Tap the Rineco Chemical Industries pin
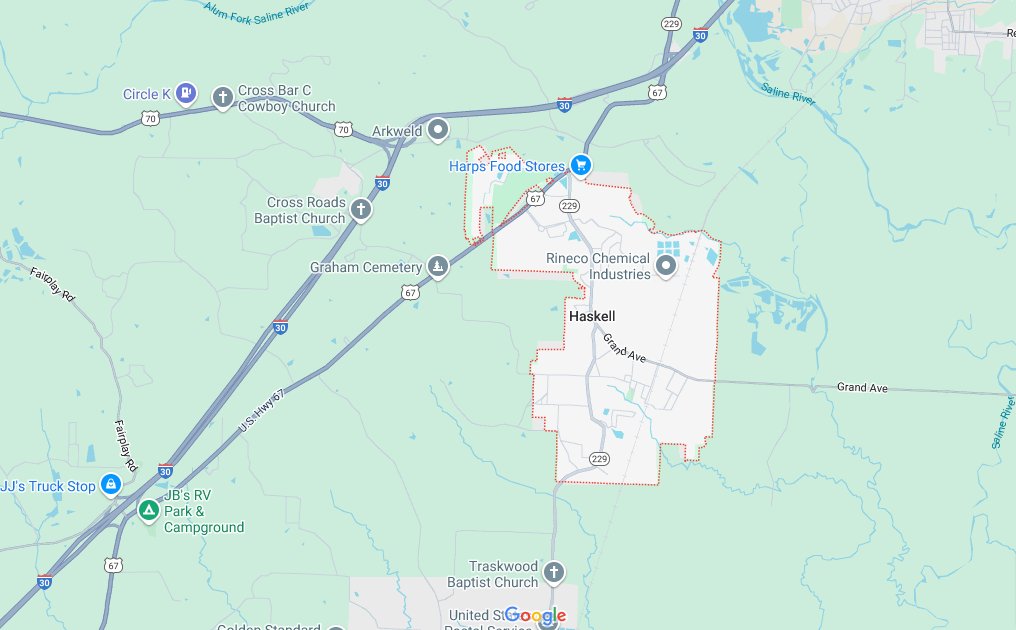 (666, 266)
